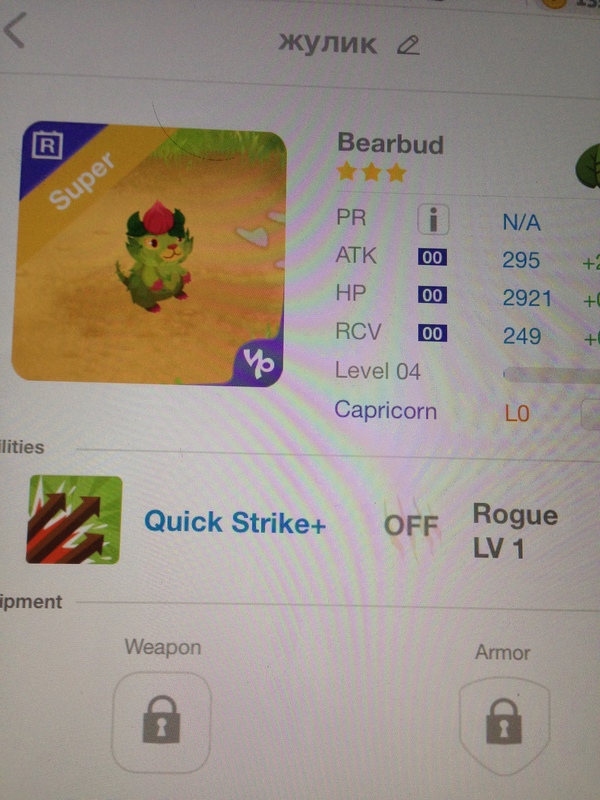Image resolution: width=600 pixels, height=800 pixels.
Task: Edit the name жулик with pencil icon
Action: (x=407, y=45)
